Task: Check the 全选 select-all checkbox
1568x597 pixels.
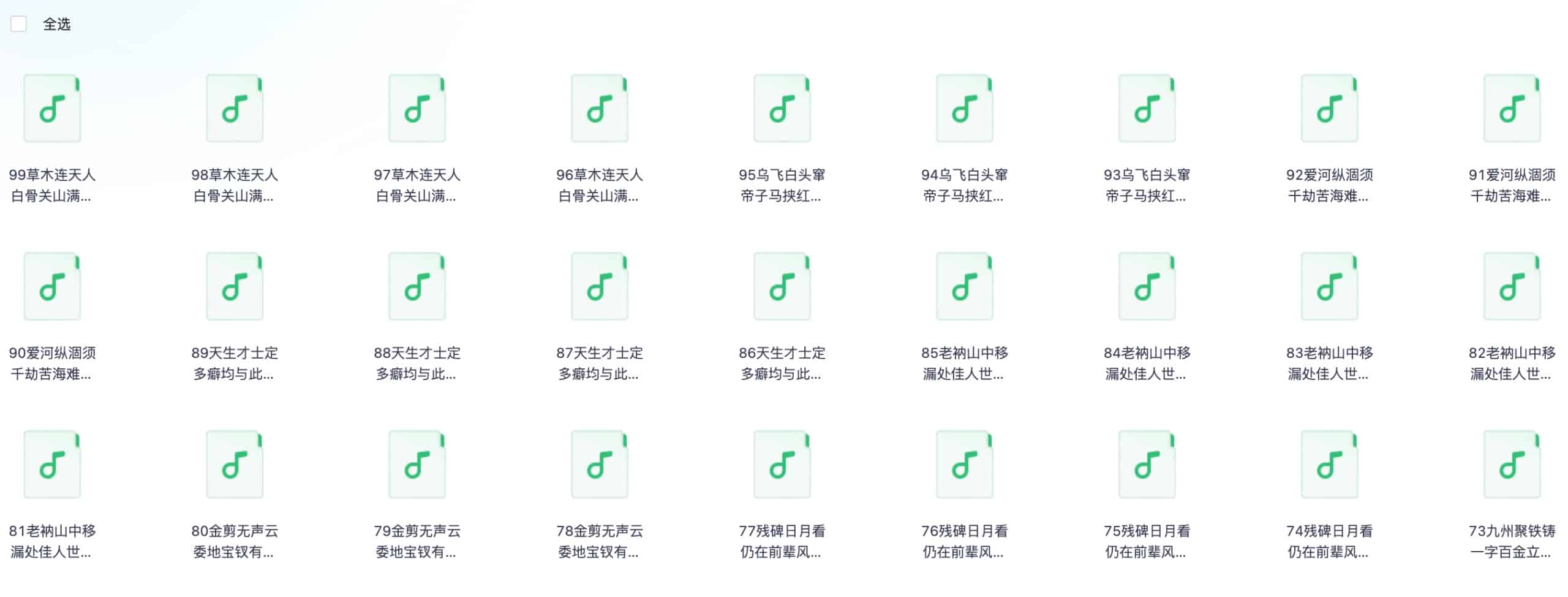Action: coord(19,24)
